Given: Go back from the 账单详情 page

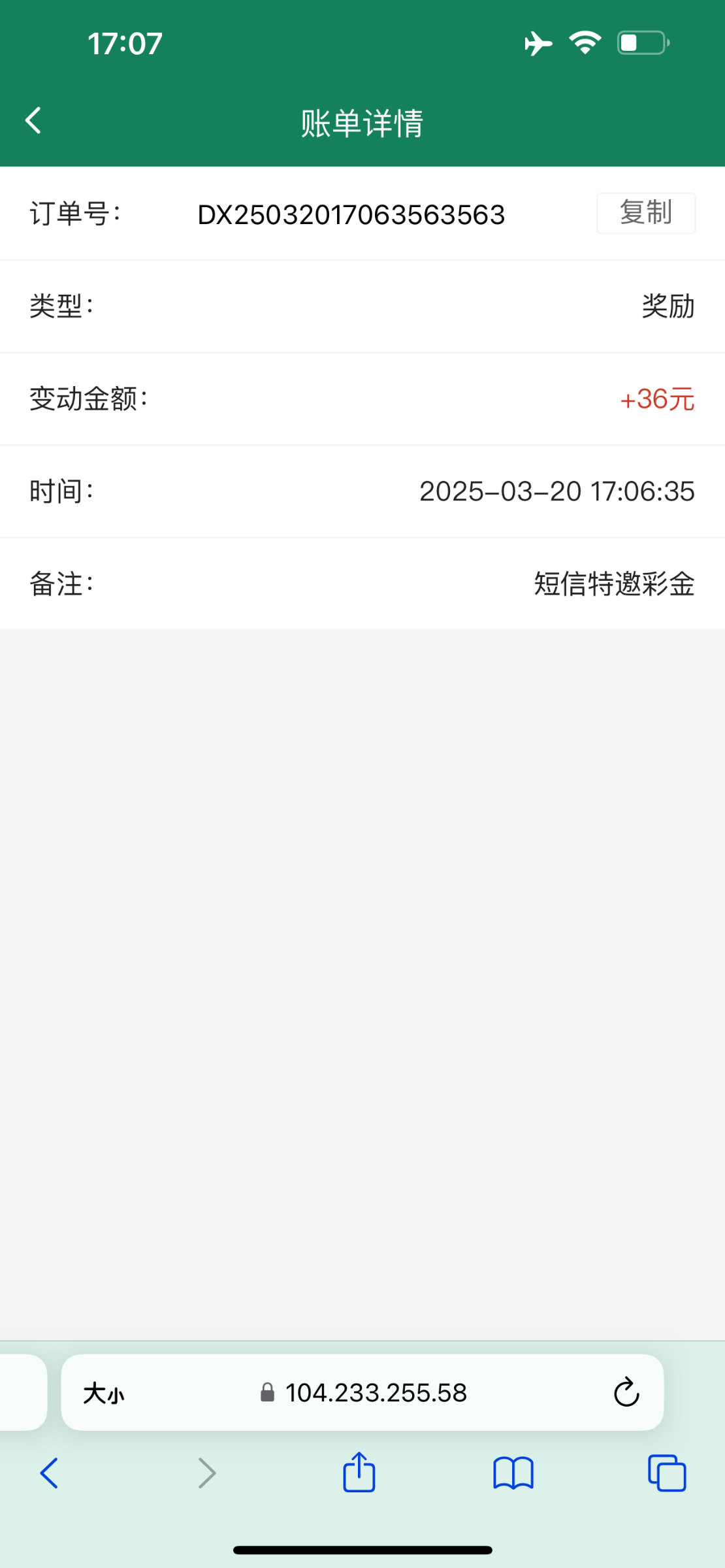Looking at the screenshot, I should (33, 121).
